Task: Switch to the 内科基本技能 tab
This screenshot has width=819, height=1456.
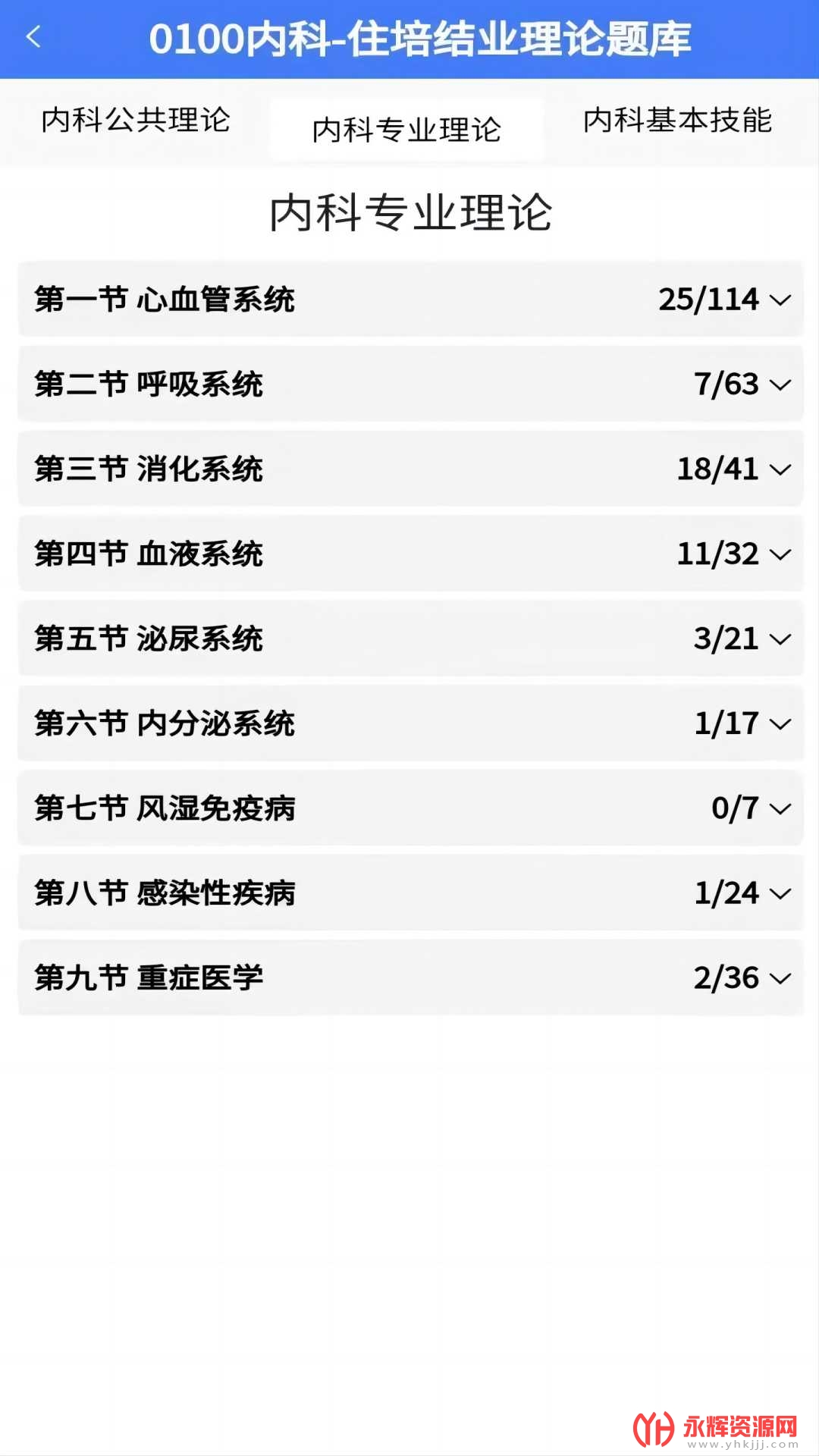Action: [677, 120]
